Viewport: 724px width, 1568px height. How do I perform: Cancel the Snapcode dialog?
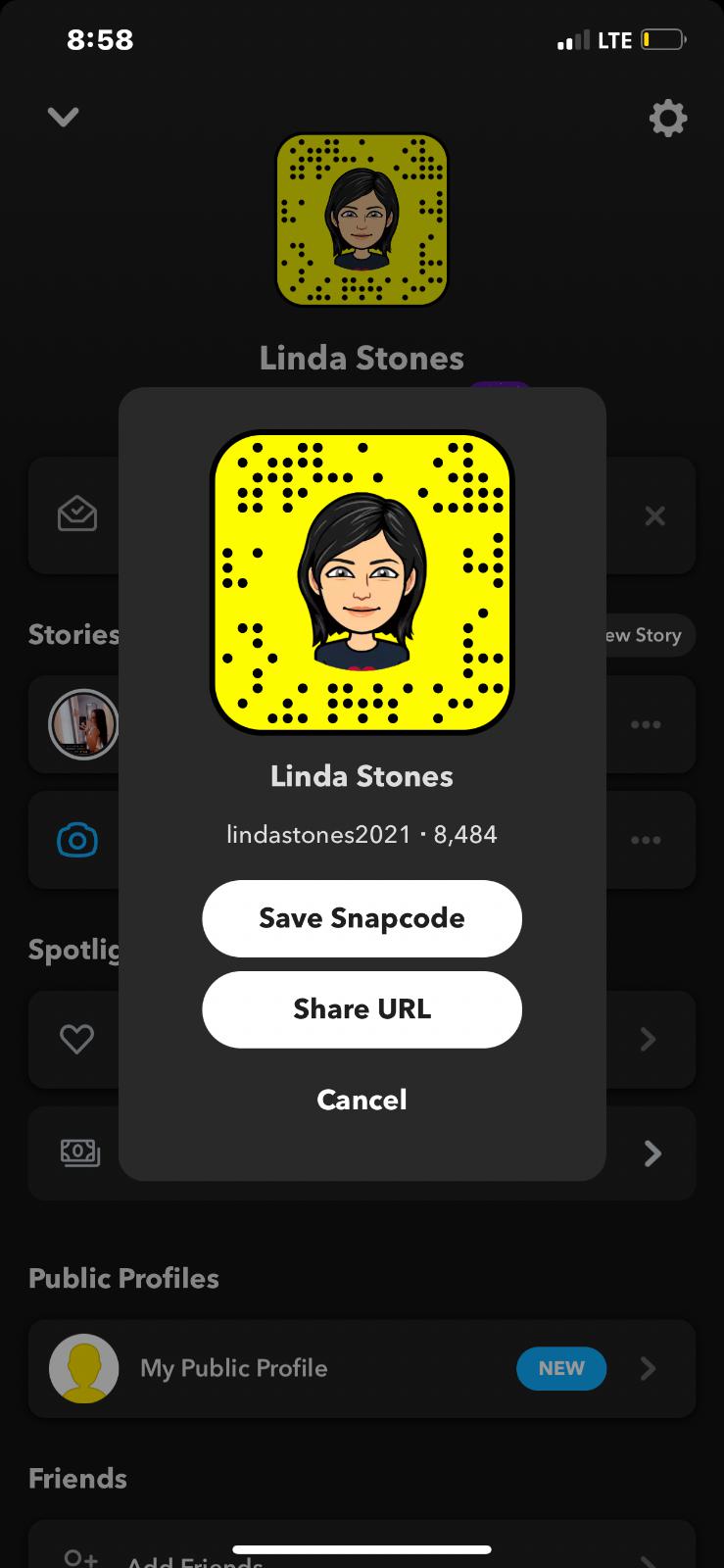coord(362,1100)
